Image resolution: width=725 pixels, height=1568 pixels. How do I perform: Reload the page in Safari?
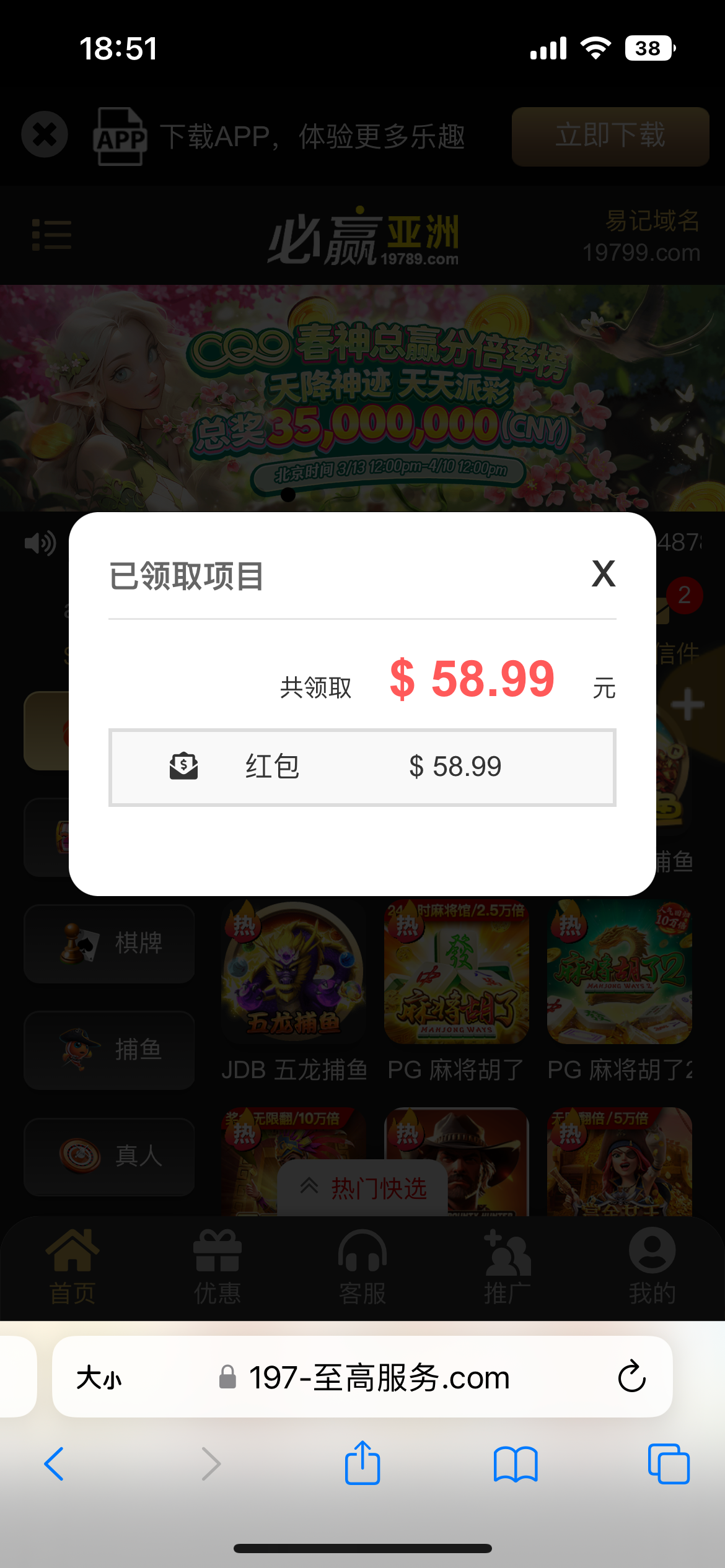631,1377
